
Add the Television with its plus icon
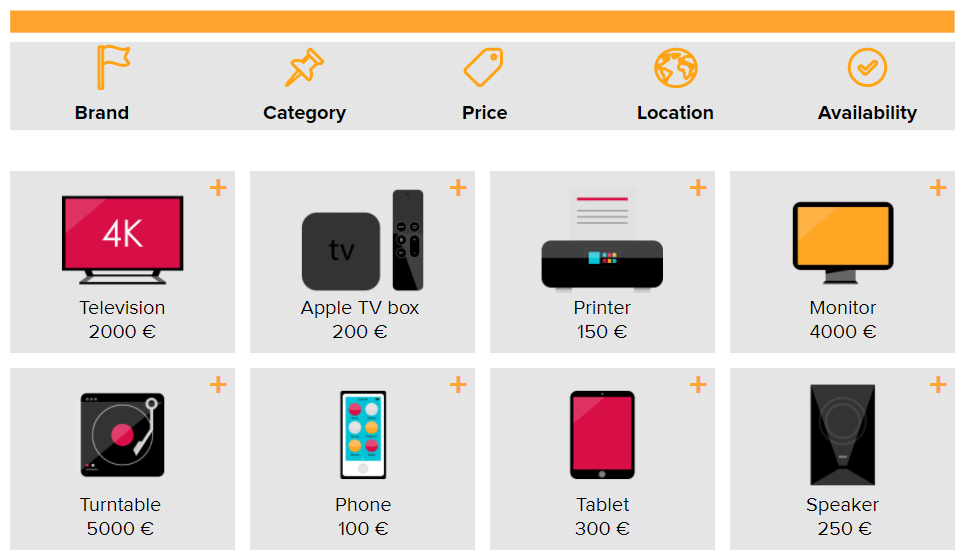[218, 187]
